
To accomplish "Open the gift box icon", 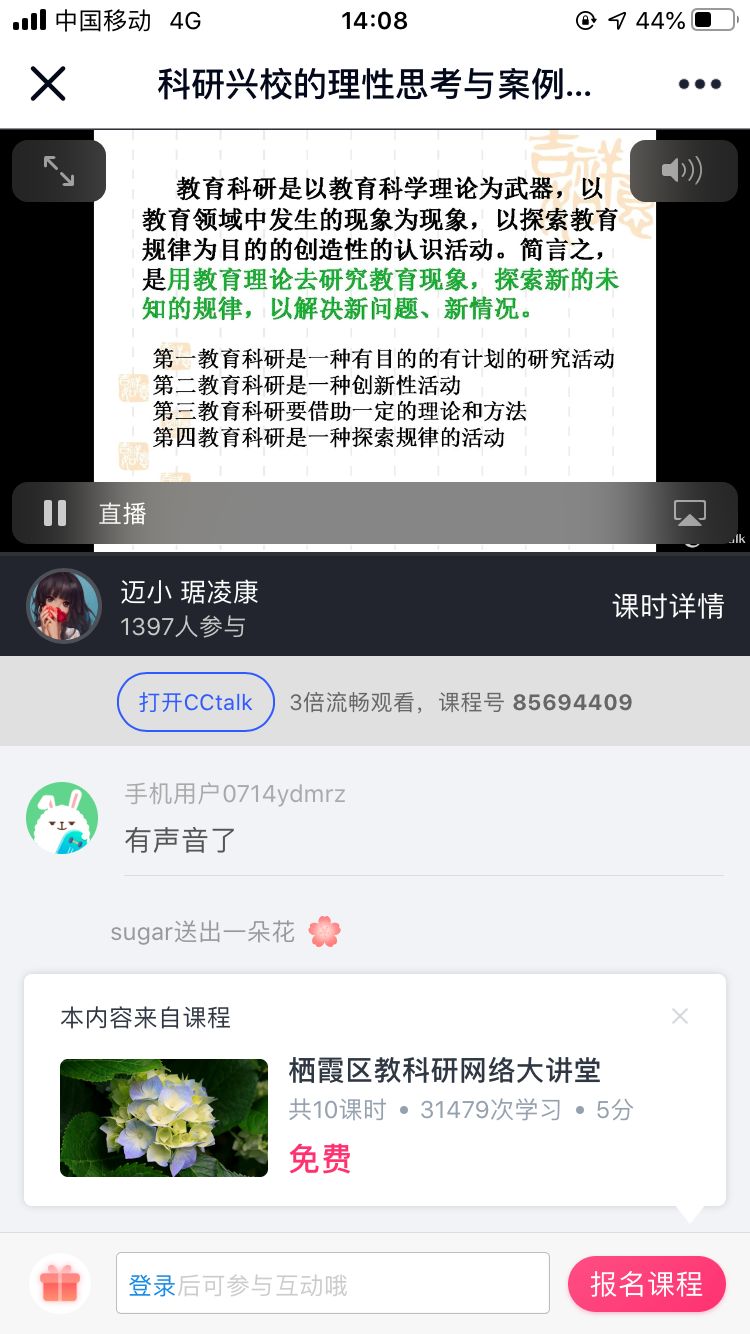I will point(59,1284).
